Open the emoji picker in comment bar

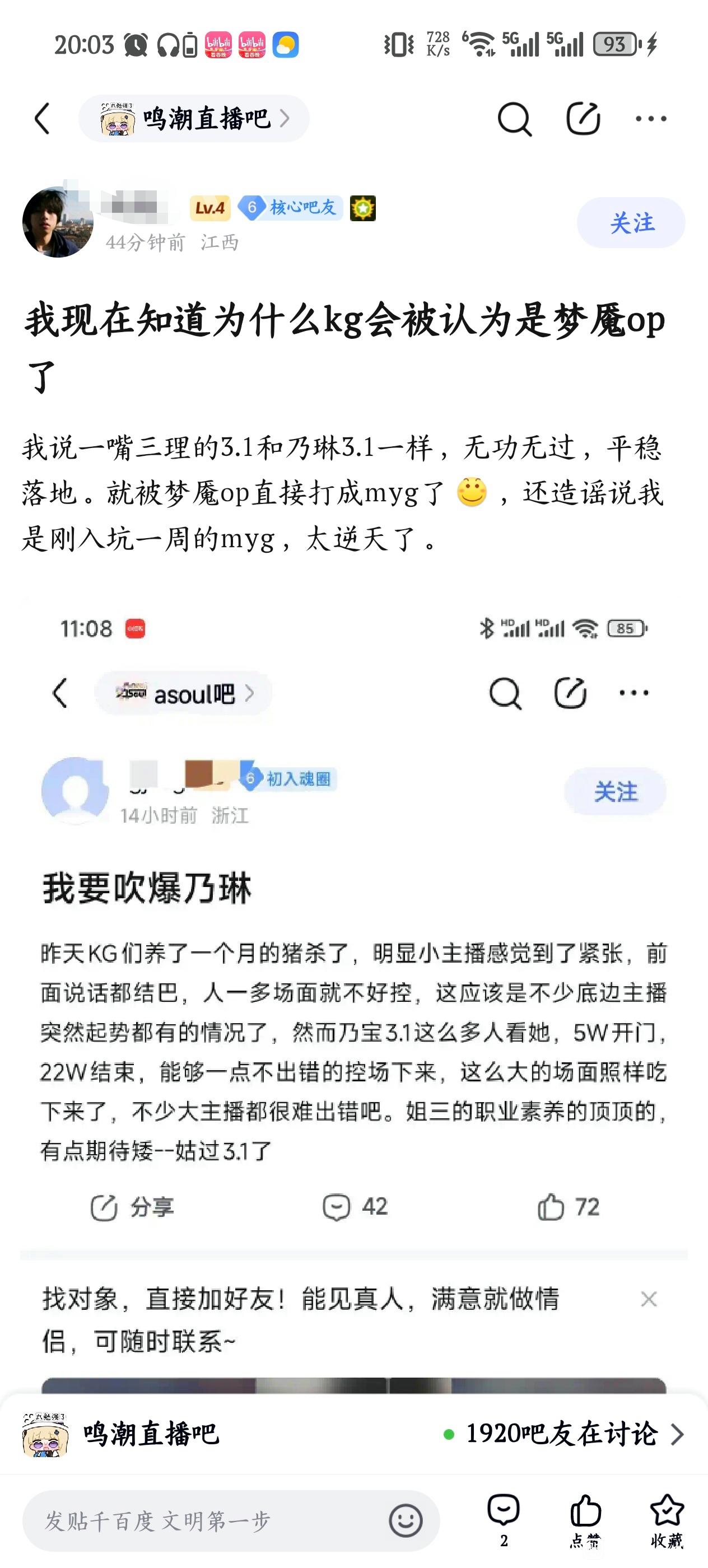pos(406,1520)
